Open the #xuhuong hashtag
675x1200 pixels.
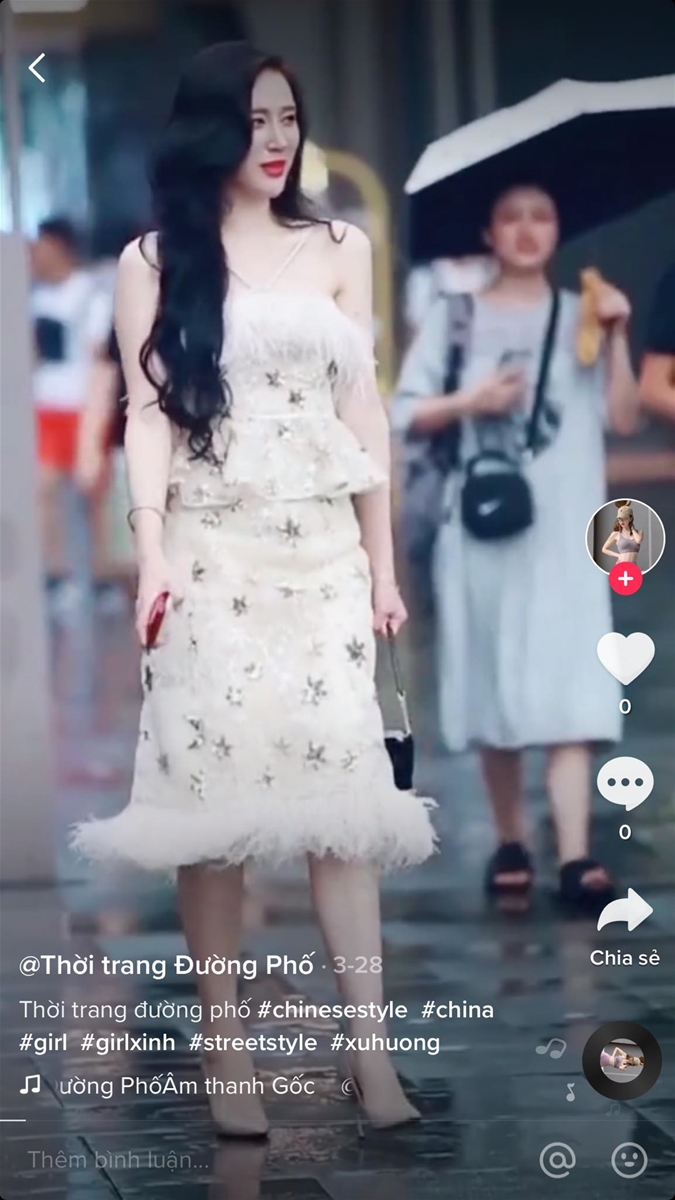(x=385, y=1043)
